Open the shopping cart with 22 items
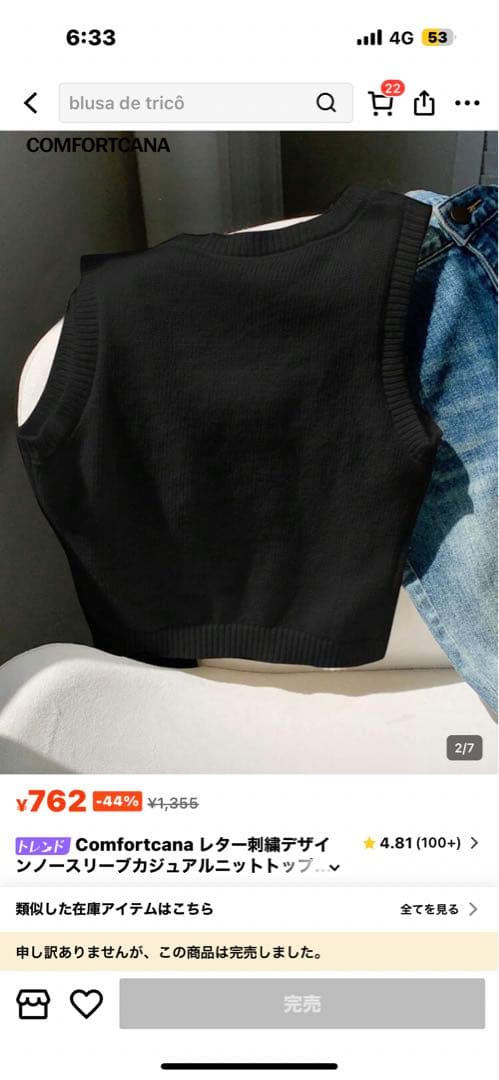499x1080 pixels. [x=383, y=99]
